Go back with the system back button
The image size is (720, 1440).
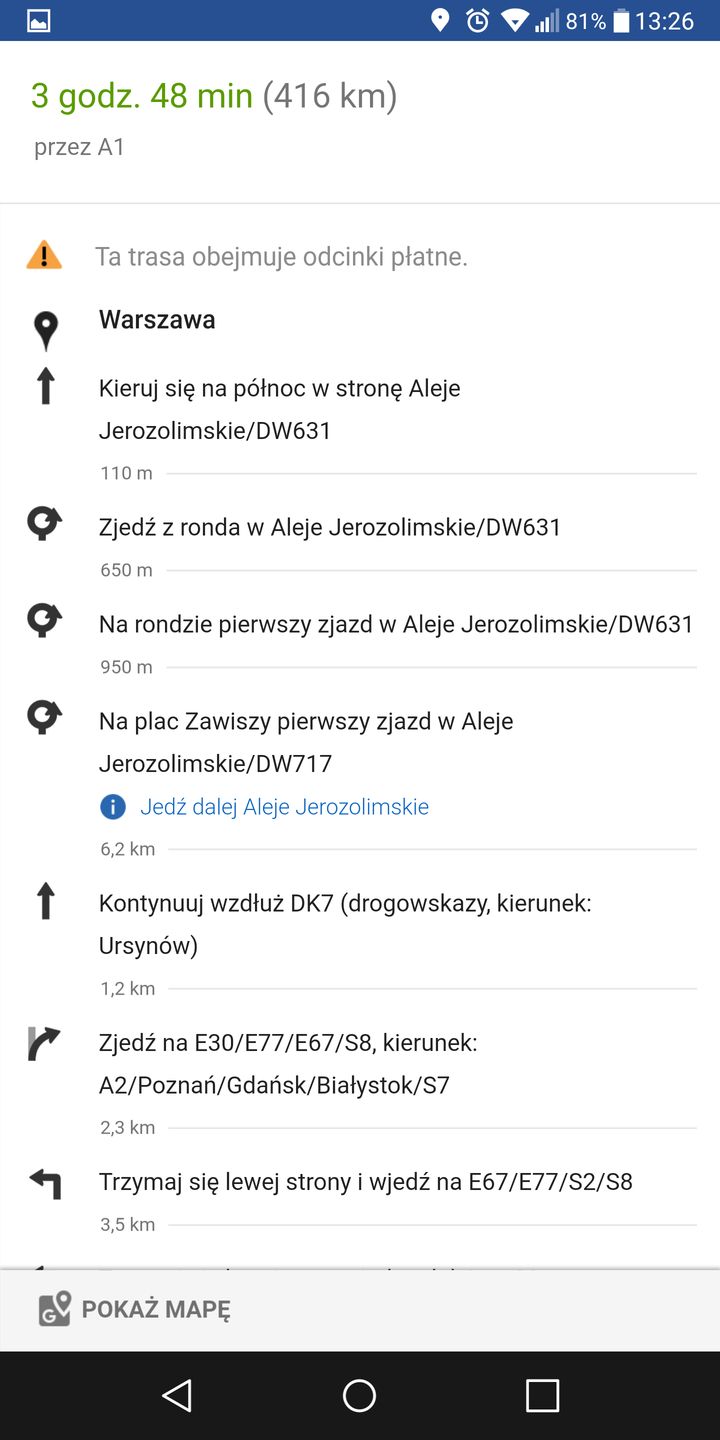coord(177,1395)
